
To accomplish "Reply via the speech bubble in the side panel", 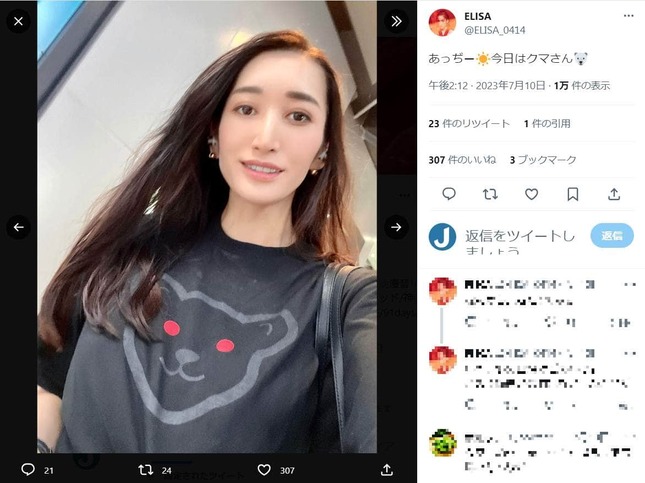I will point(449,194).
